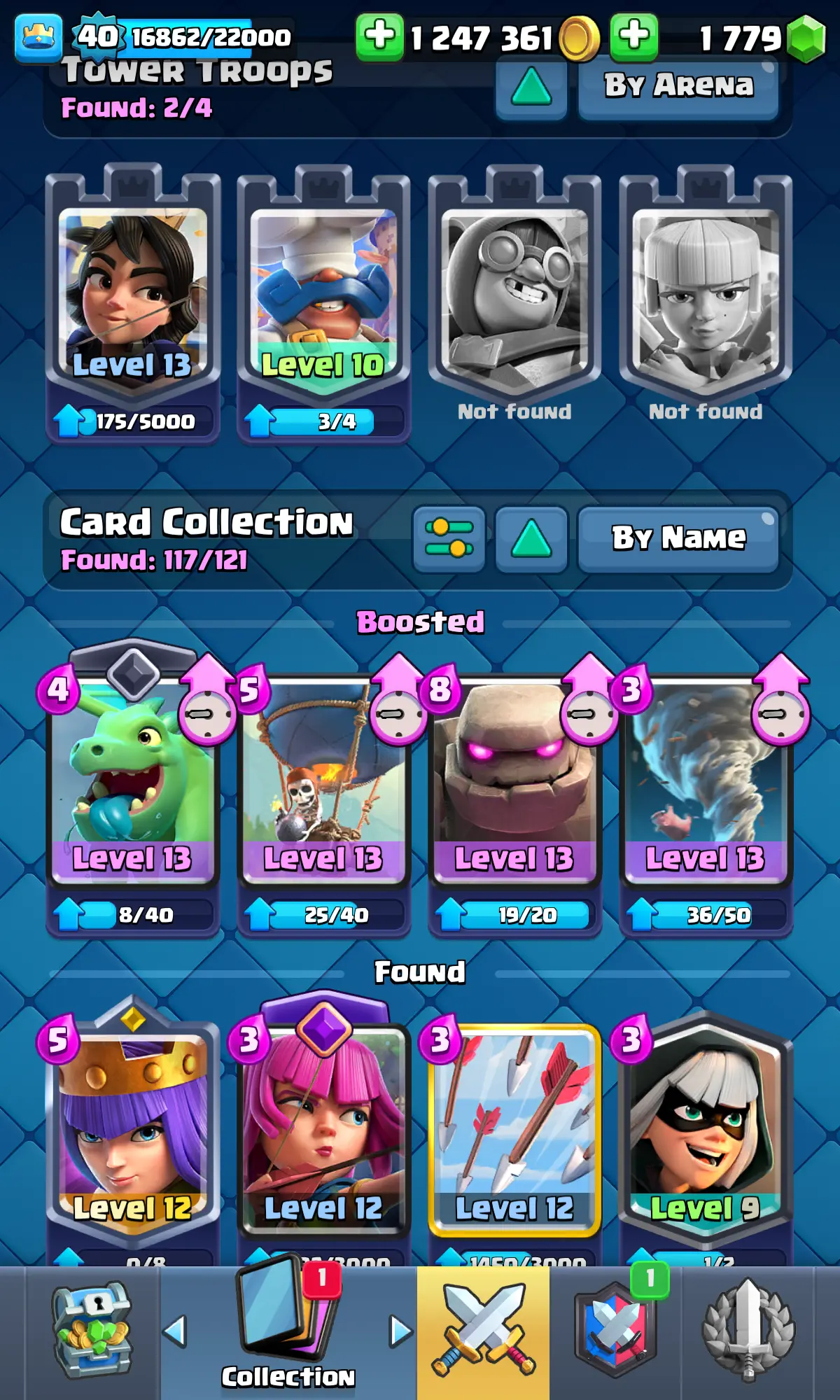Reverse Tower Troops sort order arrow
The height and width of the screenshot is (1400, 840).
(x=531, y=88)
